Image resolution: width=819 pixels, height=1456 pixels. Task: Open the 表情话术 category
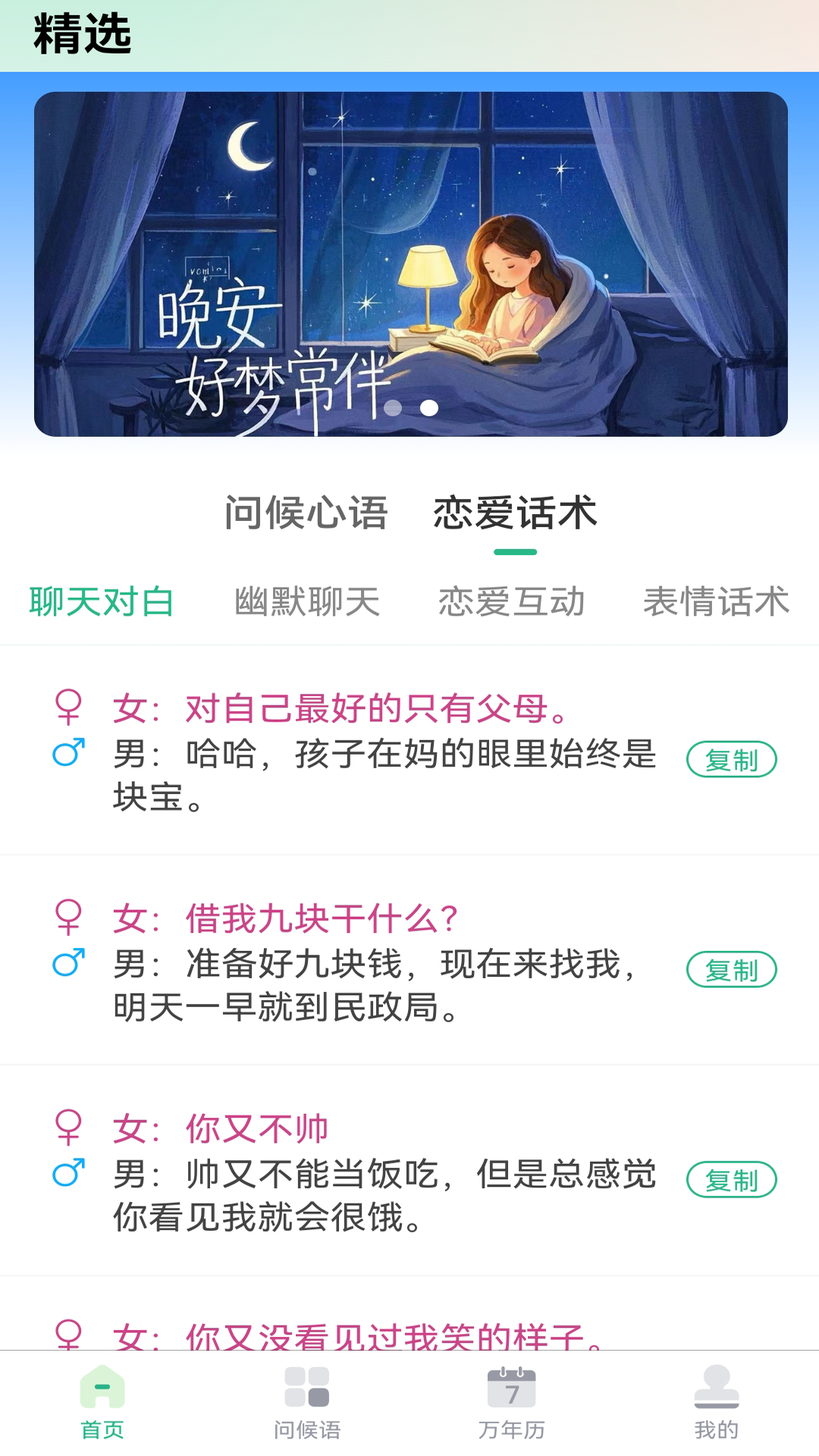(716, 603)
